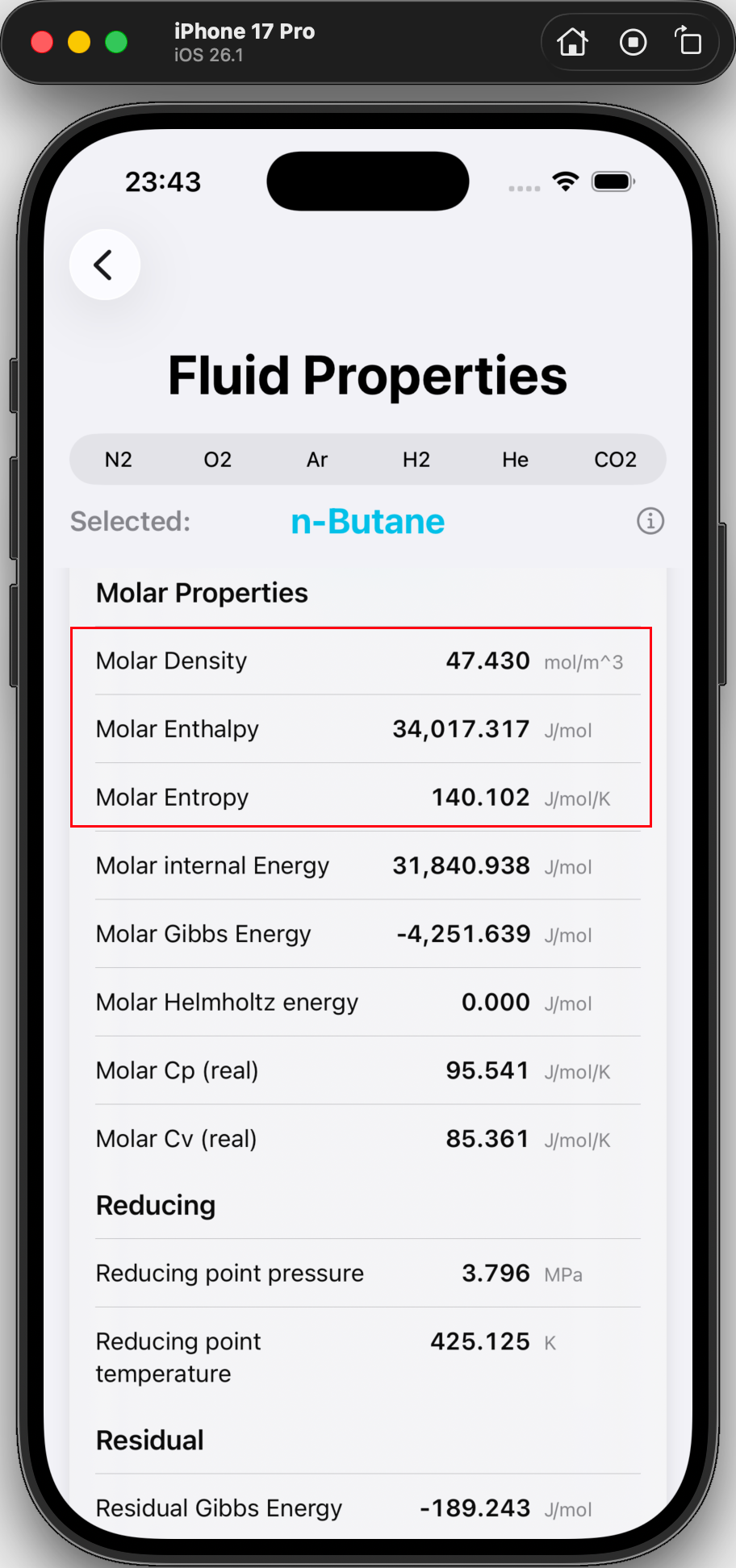This screenshot has width=736, height=1568.
Task: Switch to the He fluid
Action: pos(516,460)
